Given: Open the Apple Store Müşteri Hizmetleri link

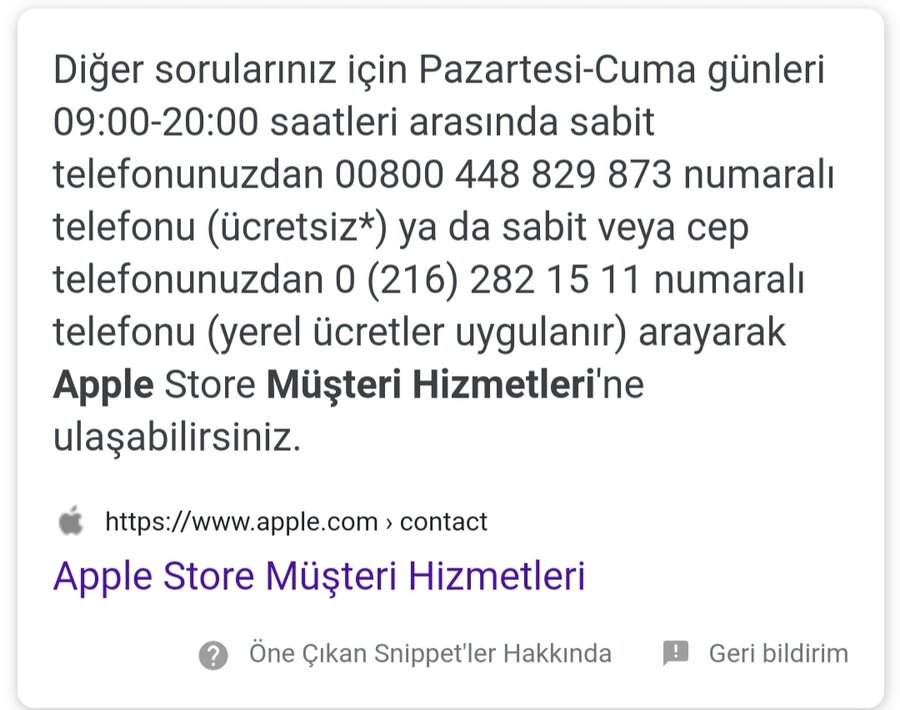Looking at the screenshot, I should [318, 576].
